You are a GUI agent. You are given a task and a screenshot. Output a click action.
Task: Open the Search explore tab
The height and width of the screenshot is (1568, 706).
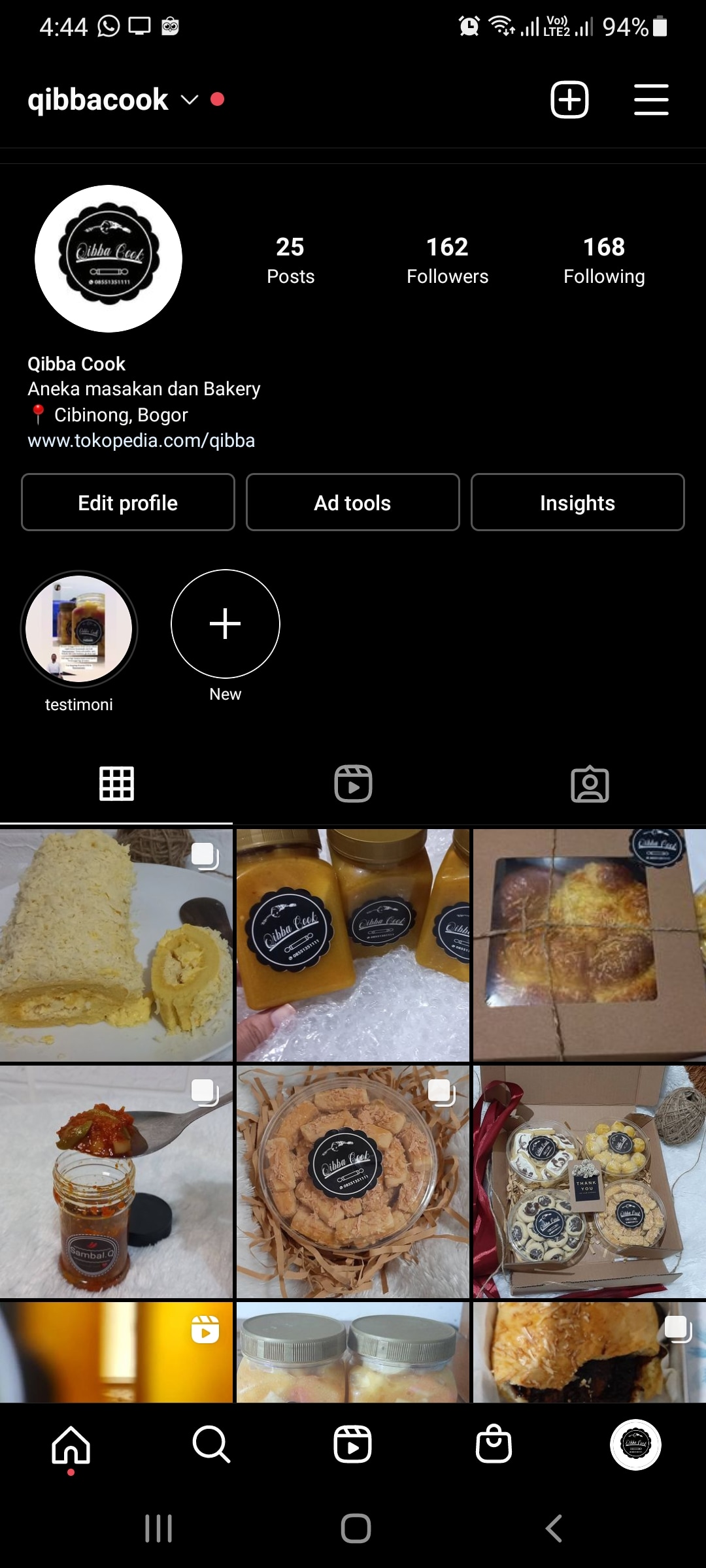[x=211, y=1444]
